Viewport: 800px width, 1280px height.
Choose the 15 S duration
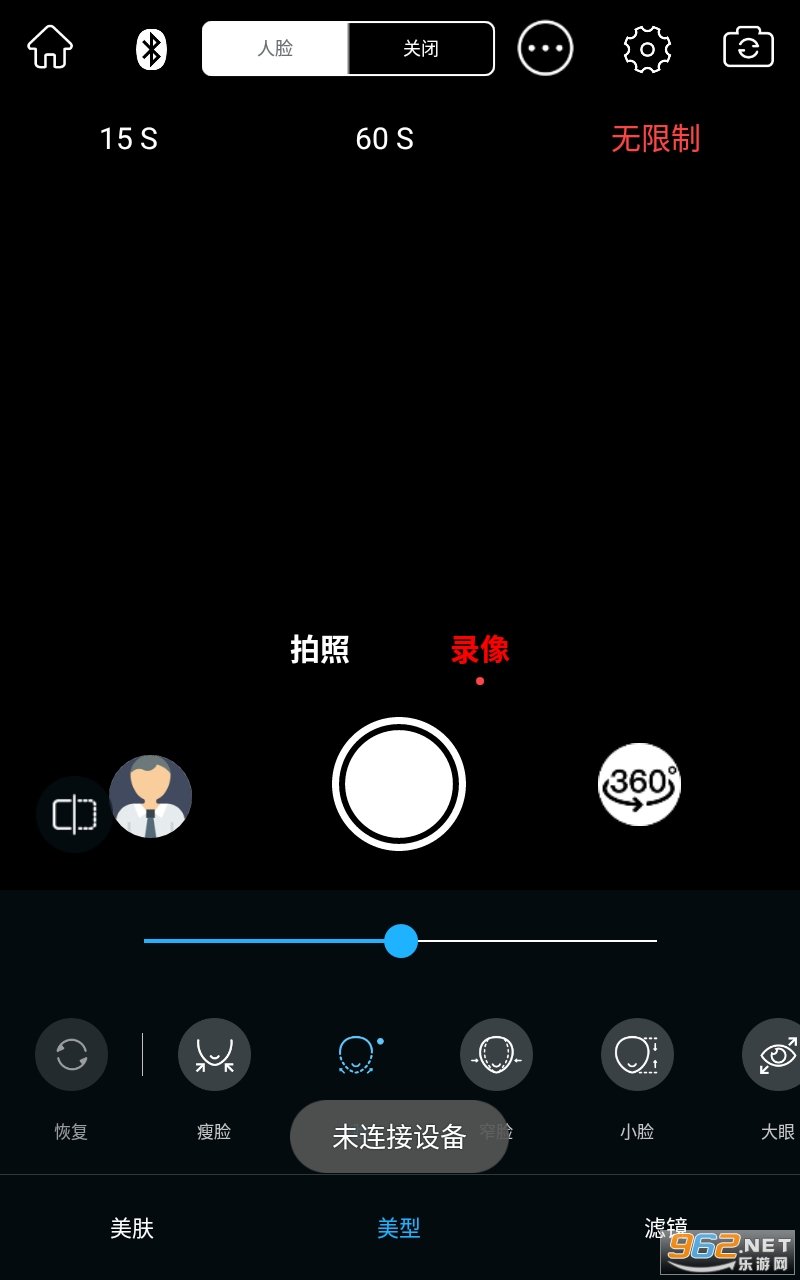tap(129, 139)
